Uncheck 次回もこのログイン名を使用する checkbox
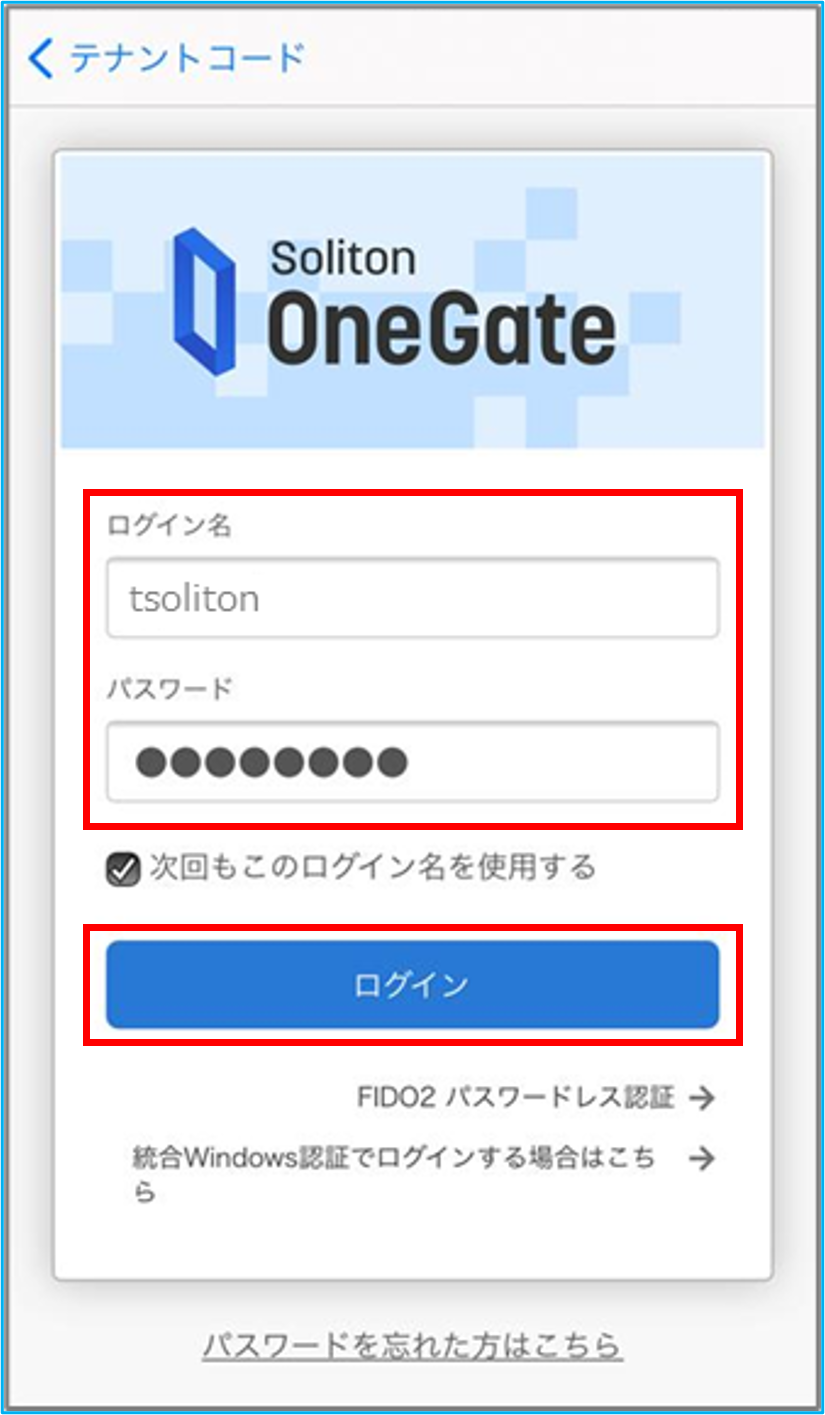This screenshot has height=1415, width=825. point(122,869)
